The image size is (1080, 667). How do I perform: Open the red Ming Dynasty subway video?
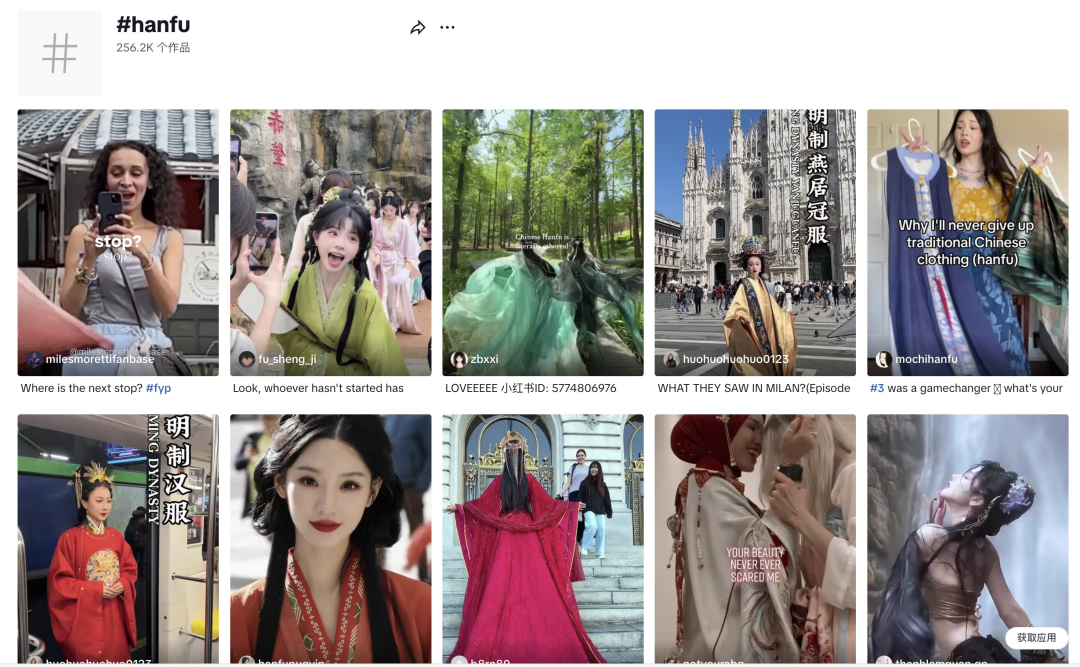pos(118,538)
